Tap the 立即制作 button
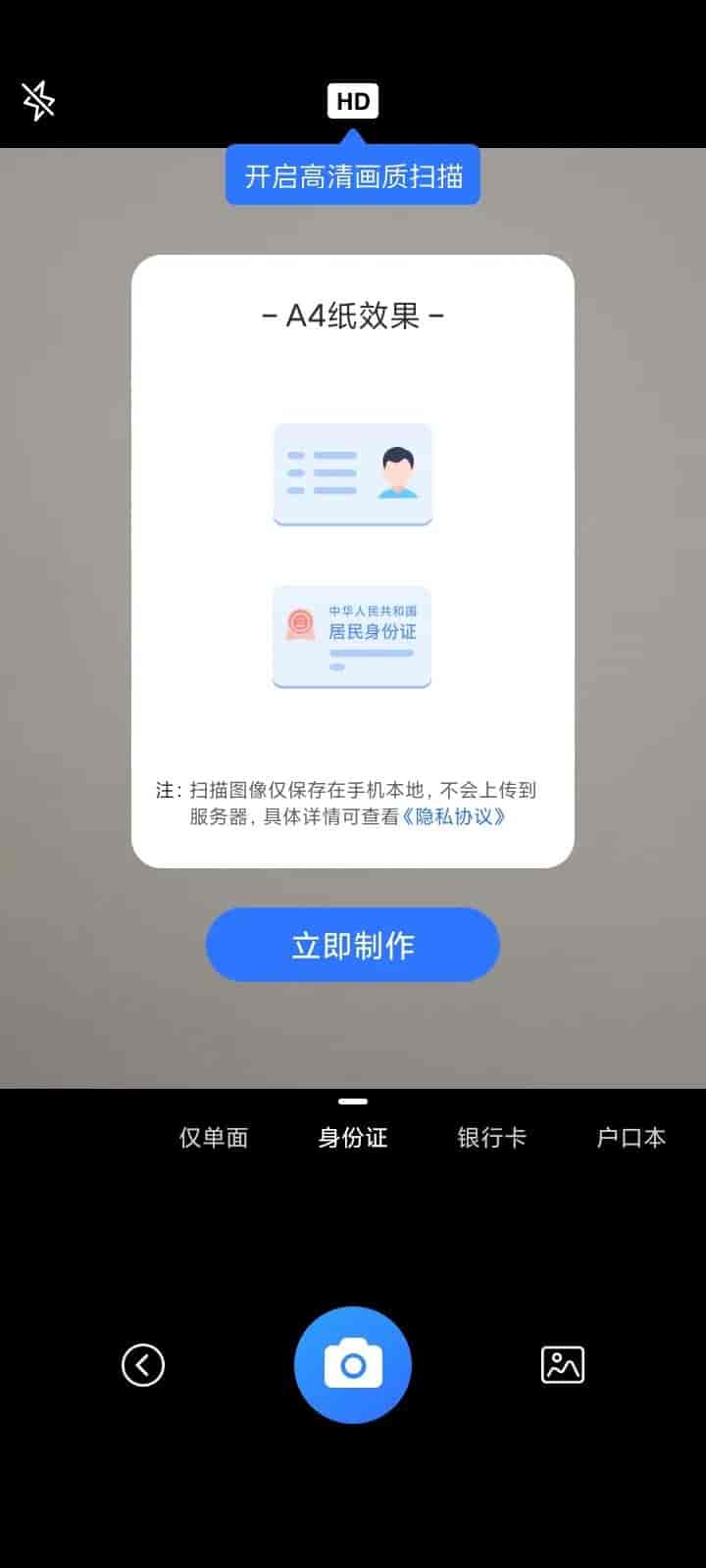This screenshot has height=1568, width=706. [x=353, y=945]
